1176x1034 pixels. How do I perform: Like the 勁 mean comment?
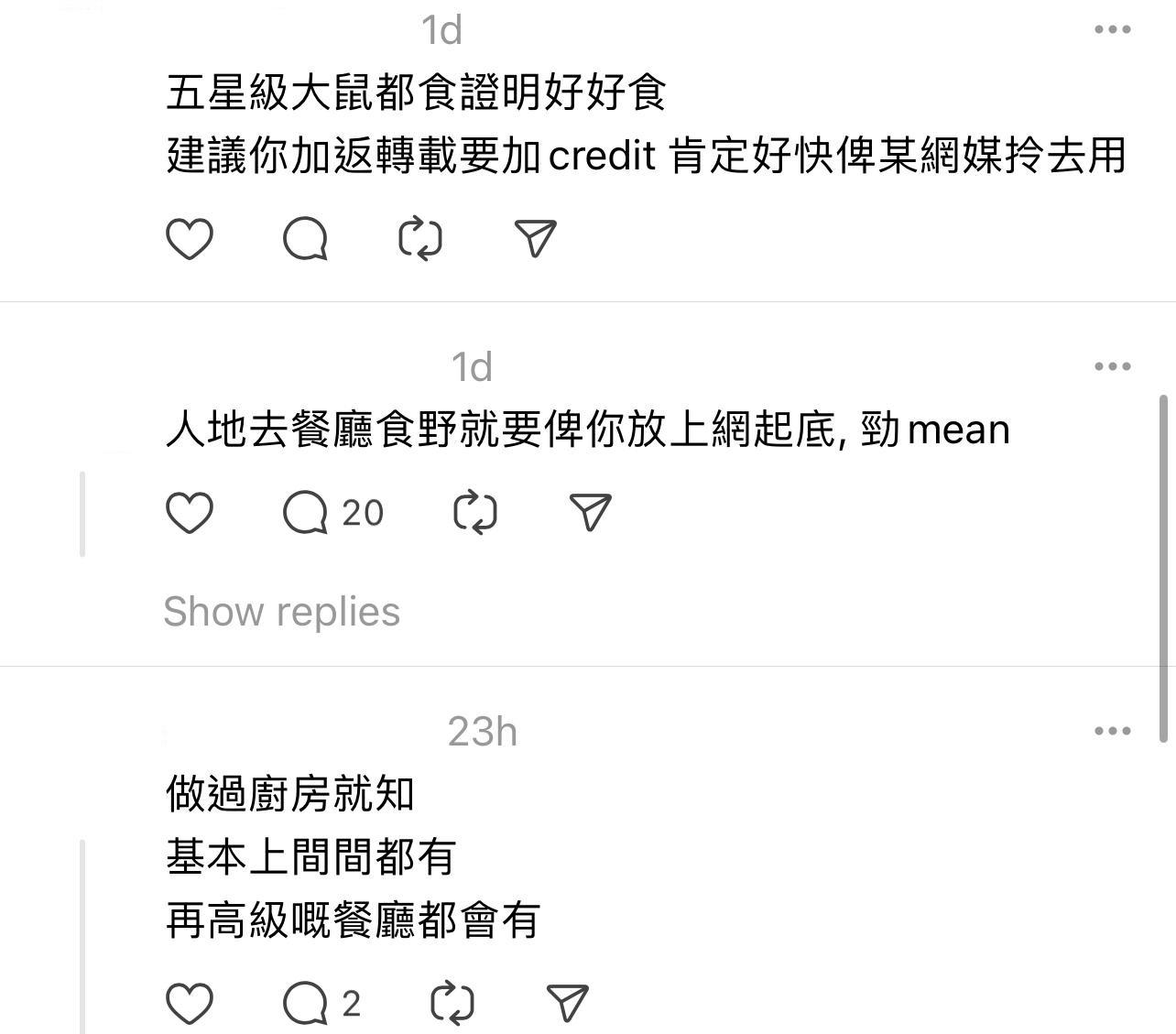coord(190,512)
